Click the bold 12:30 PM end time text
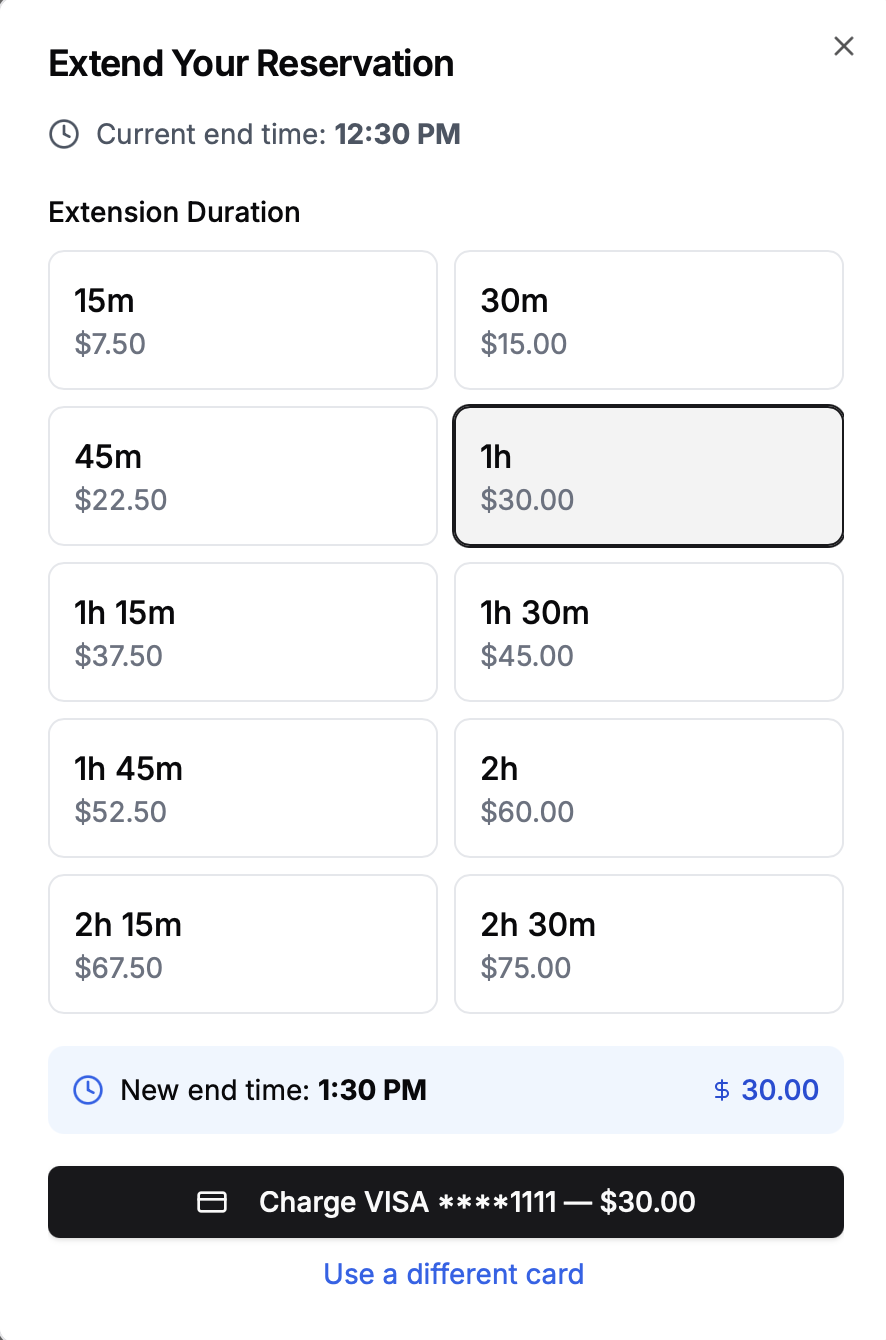886x1340 pixels. click(397, 134)
